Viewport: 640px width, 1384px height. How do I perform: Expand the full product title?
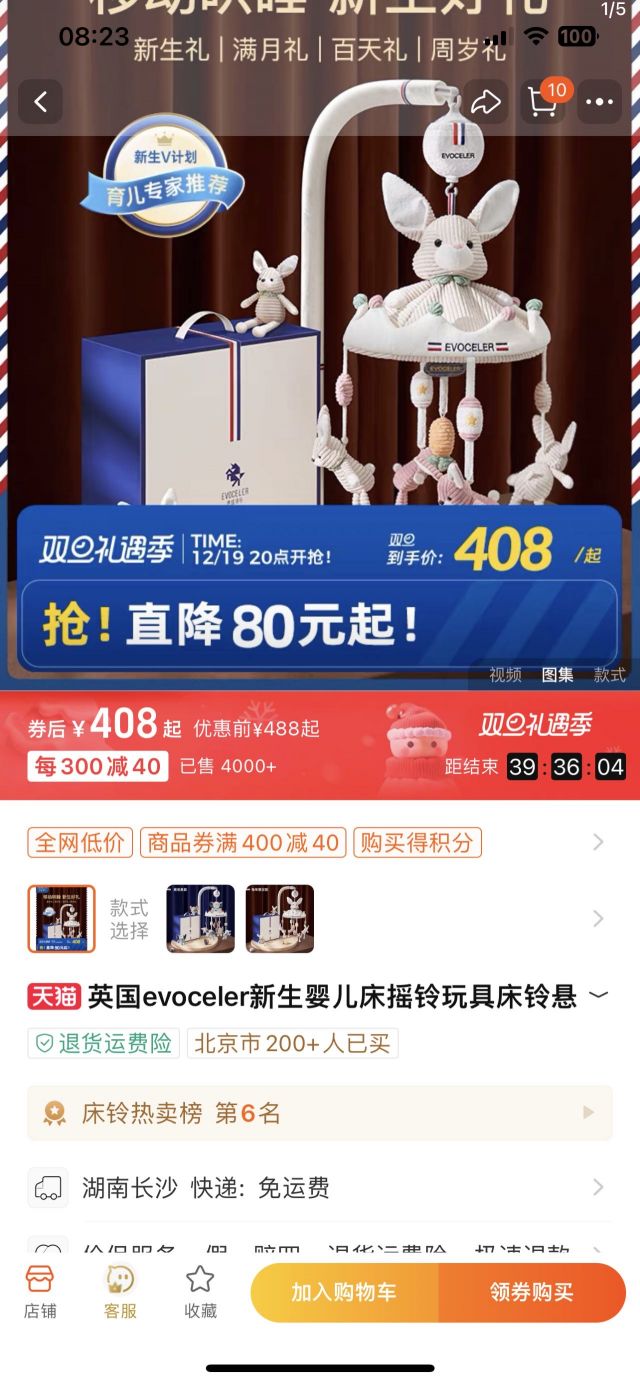tap(598, 996)
